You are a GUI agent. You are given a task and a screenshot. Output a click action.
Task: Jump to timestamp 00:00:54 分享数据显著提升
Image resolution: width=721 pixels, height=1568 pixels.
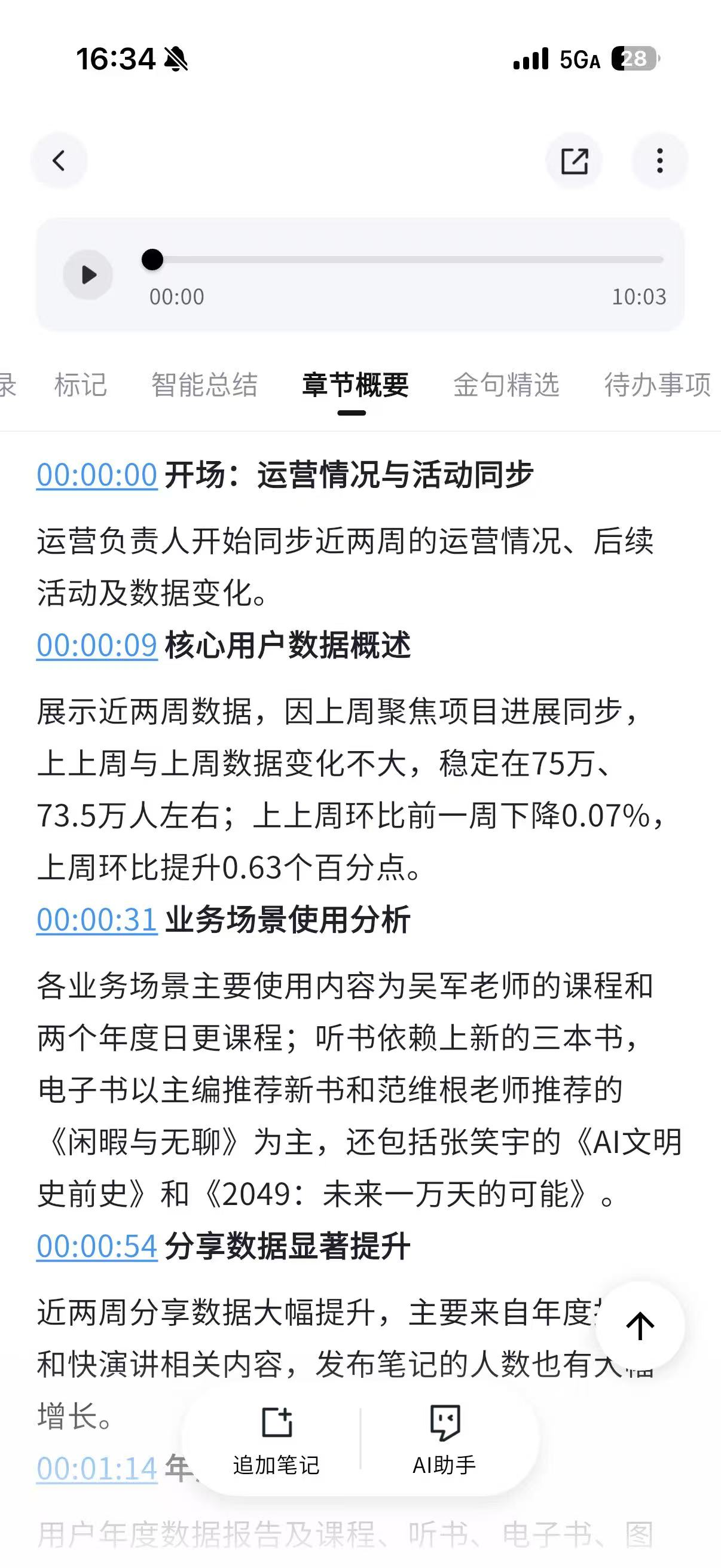click(97, 1246)
